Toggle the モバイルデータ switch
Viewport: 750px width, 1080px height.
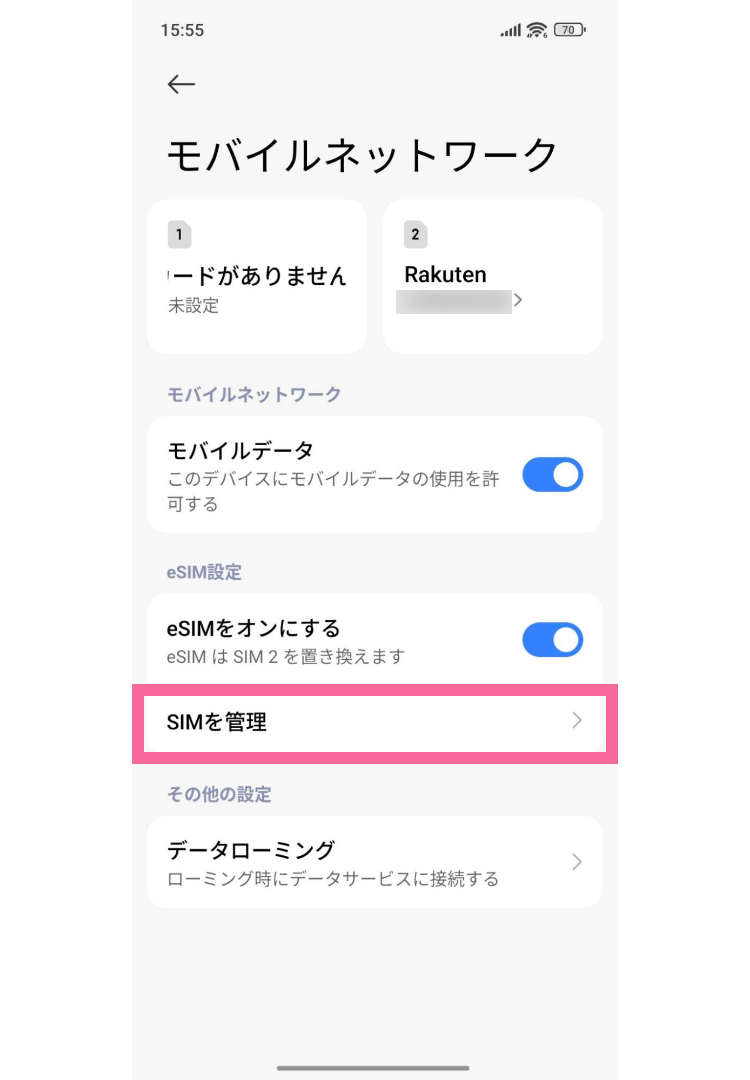552,475
